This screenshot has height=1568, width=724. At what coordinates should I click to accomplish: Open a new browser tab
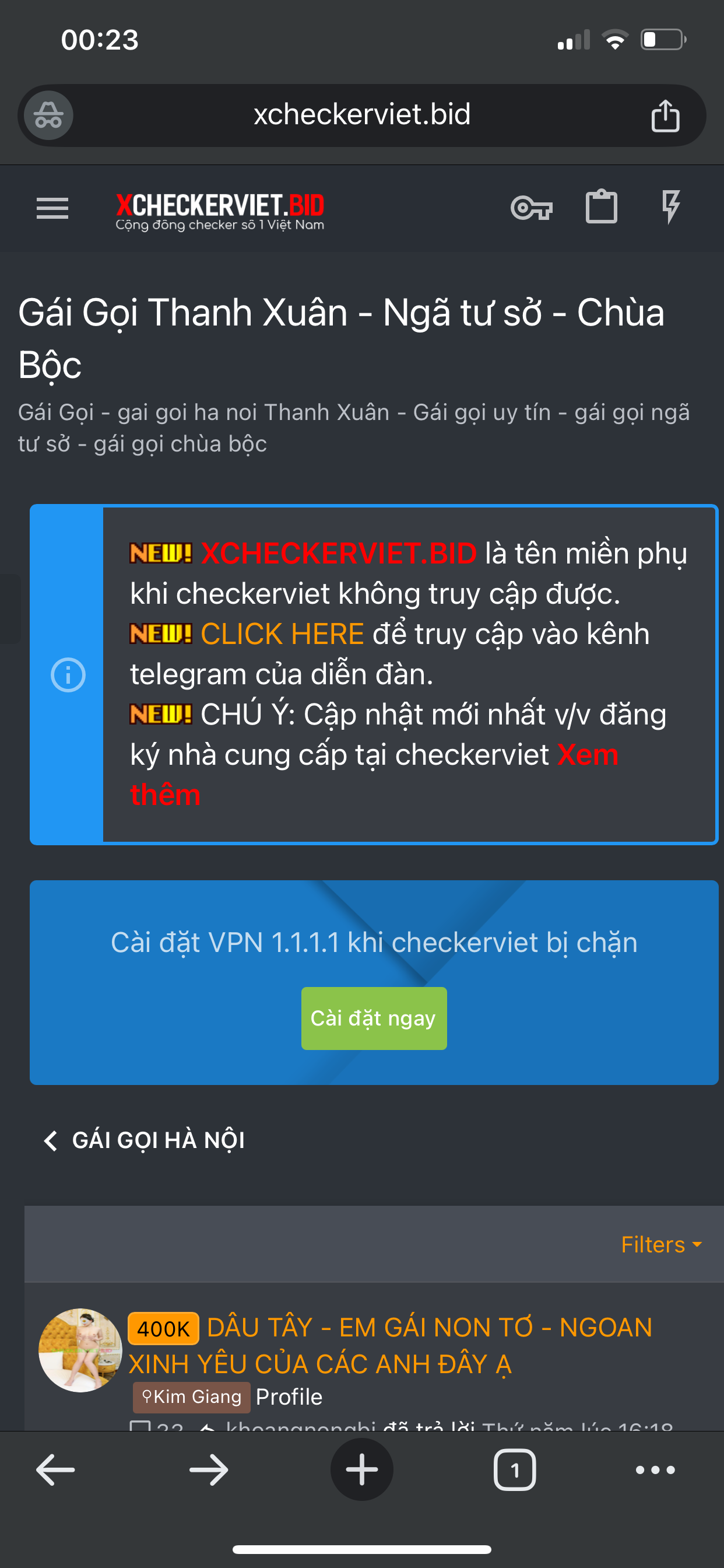pyautogui.click(x=361, y=1470)
